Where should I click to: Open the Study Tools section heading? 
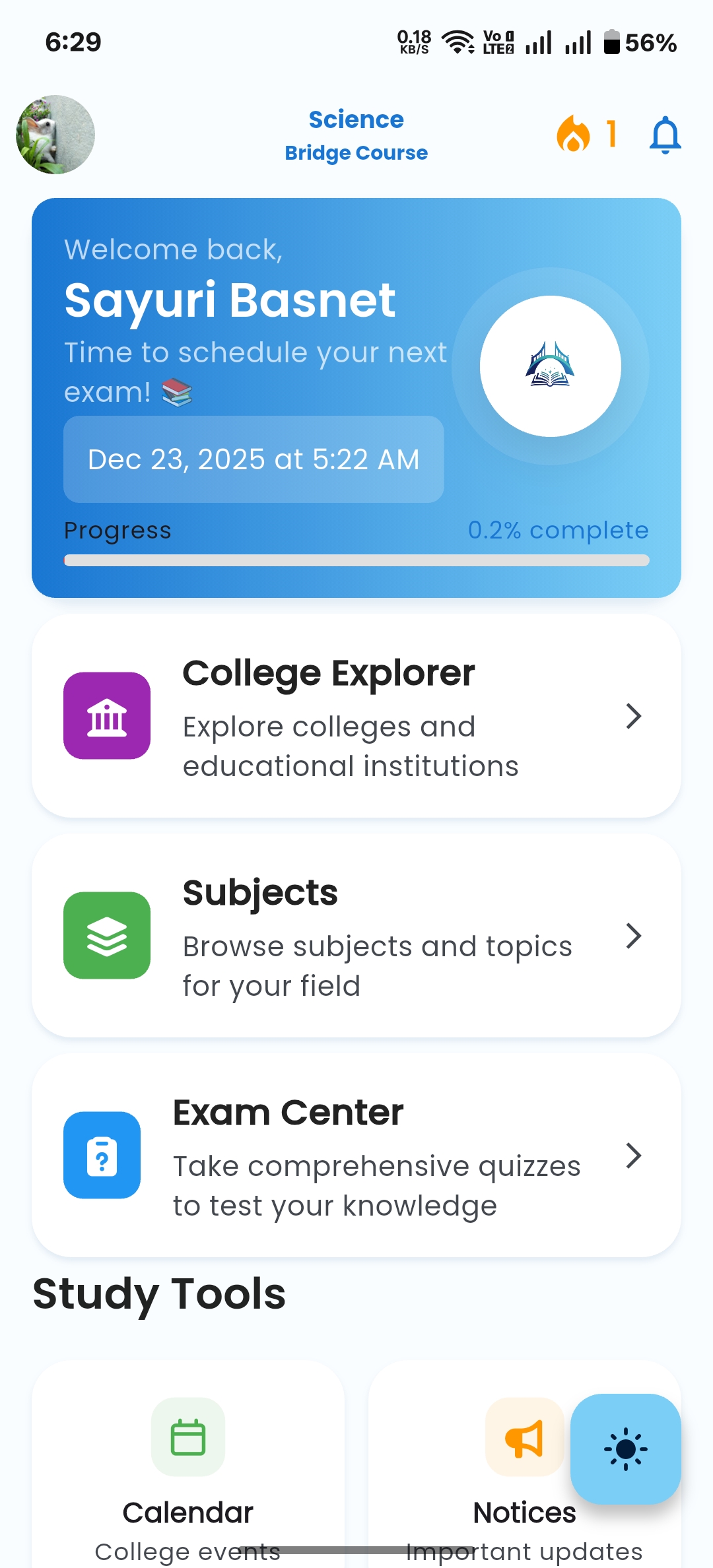158,1294
